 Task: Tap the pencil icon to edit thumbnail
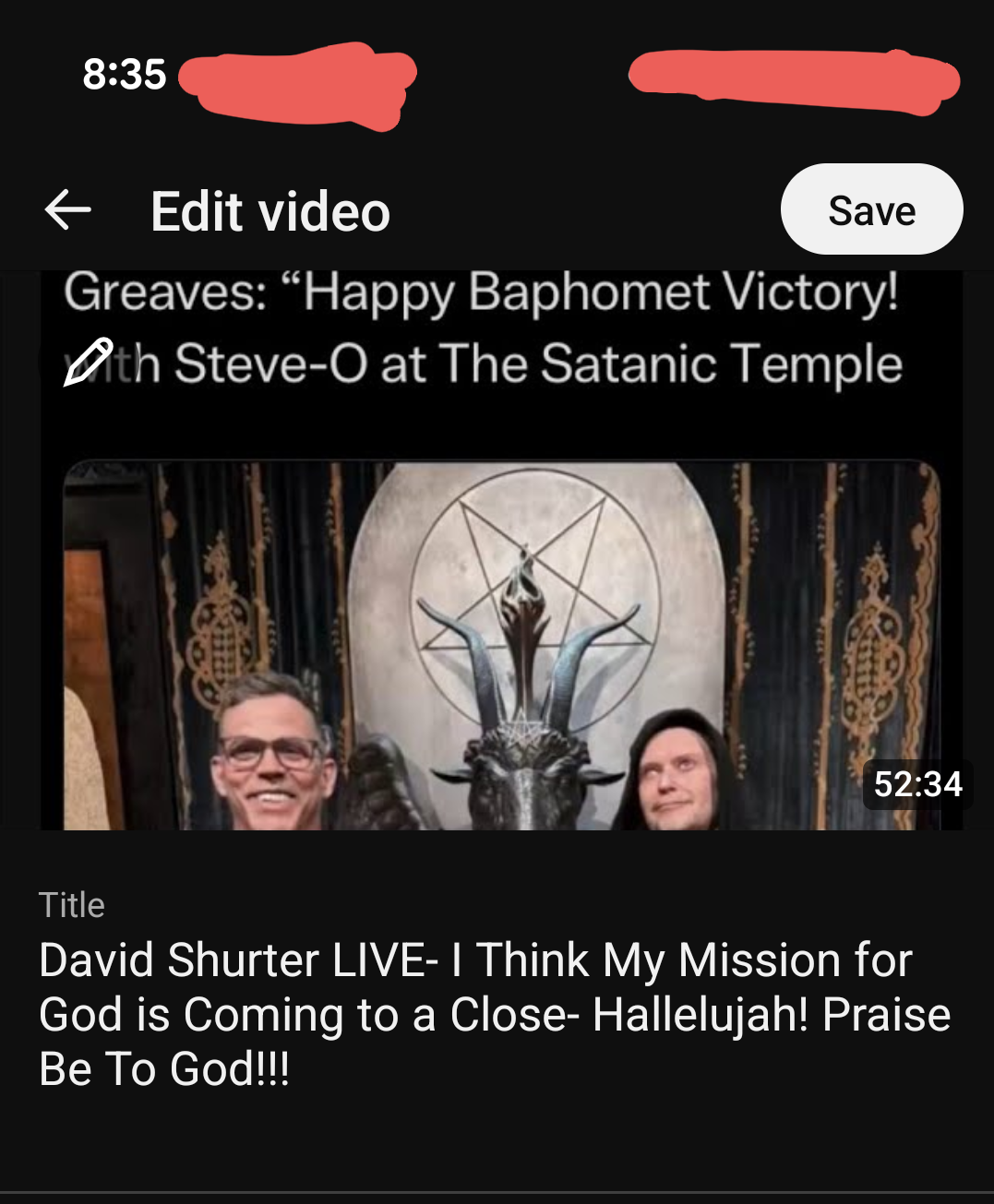coord(88,362)
